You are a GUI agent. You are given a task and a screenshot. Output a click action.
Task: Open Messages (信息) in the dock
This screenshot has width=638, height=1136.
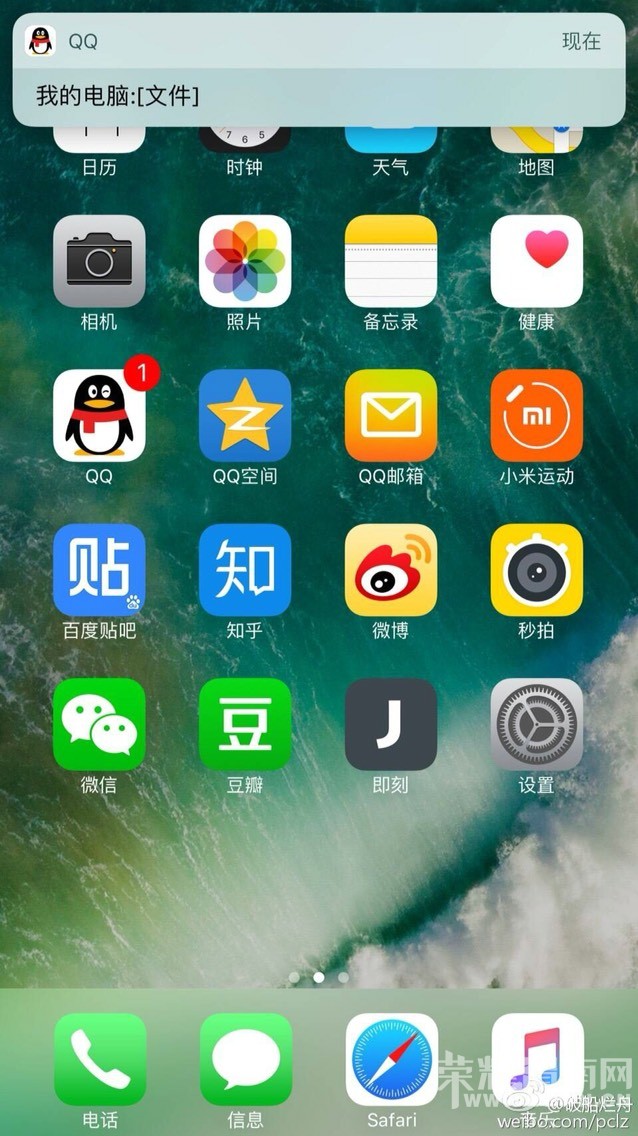[x=246, y=1059]
